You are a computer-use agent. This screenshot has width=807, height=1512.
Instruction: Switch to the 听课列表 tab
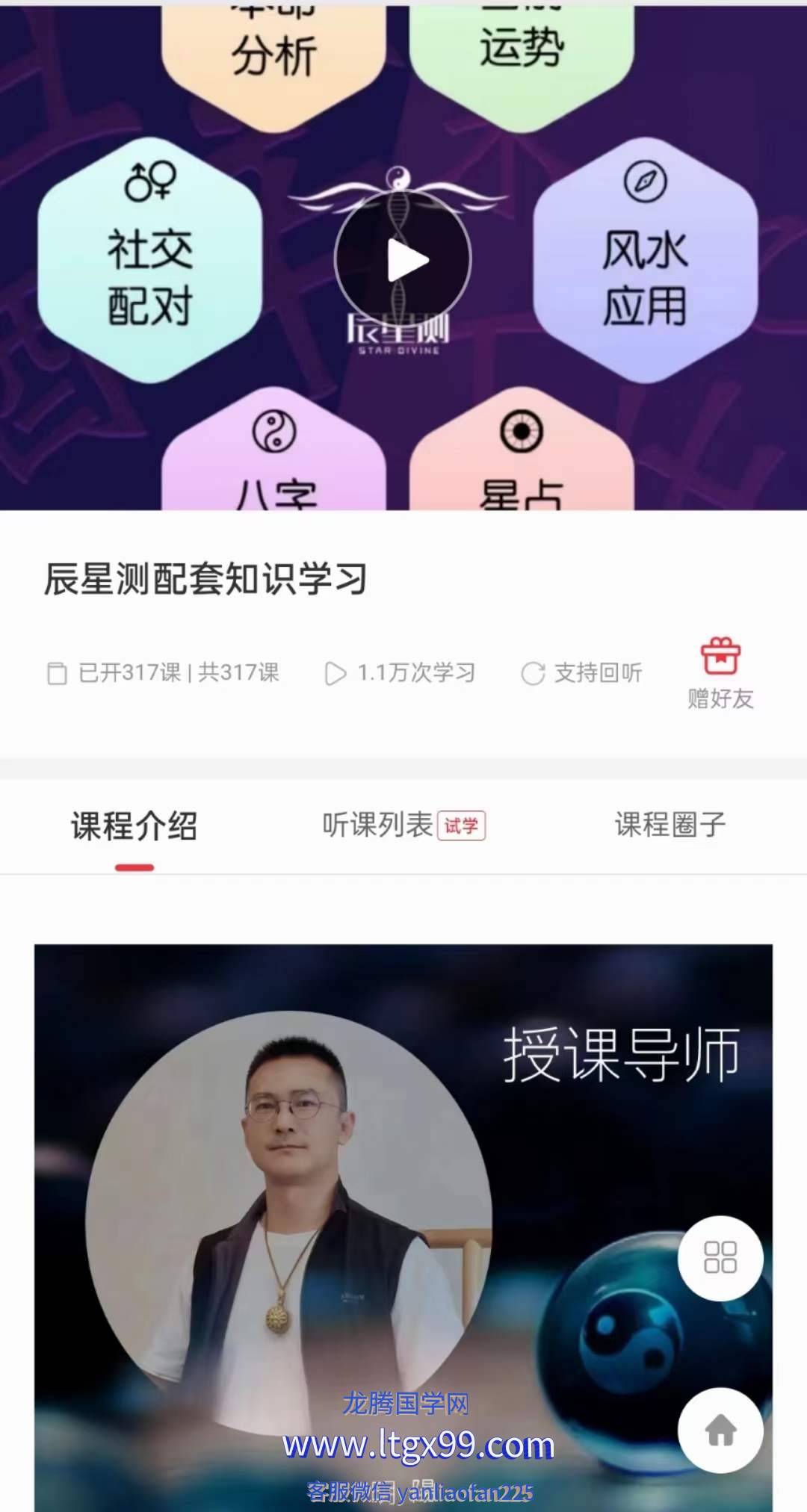[x=403, y=825]
